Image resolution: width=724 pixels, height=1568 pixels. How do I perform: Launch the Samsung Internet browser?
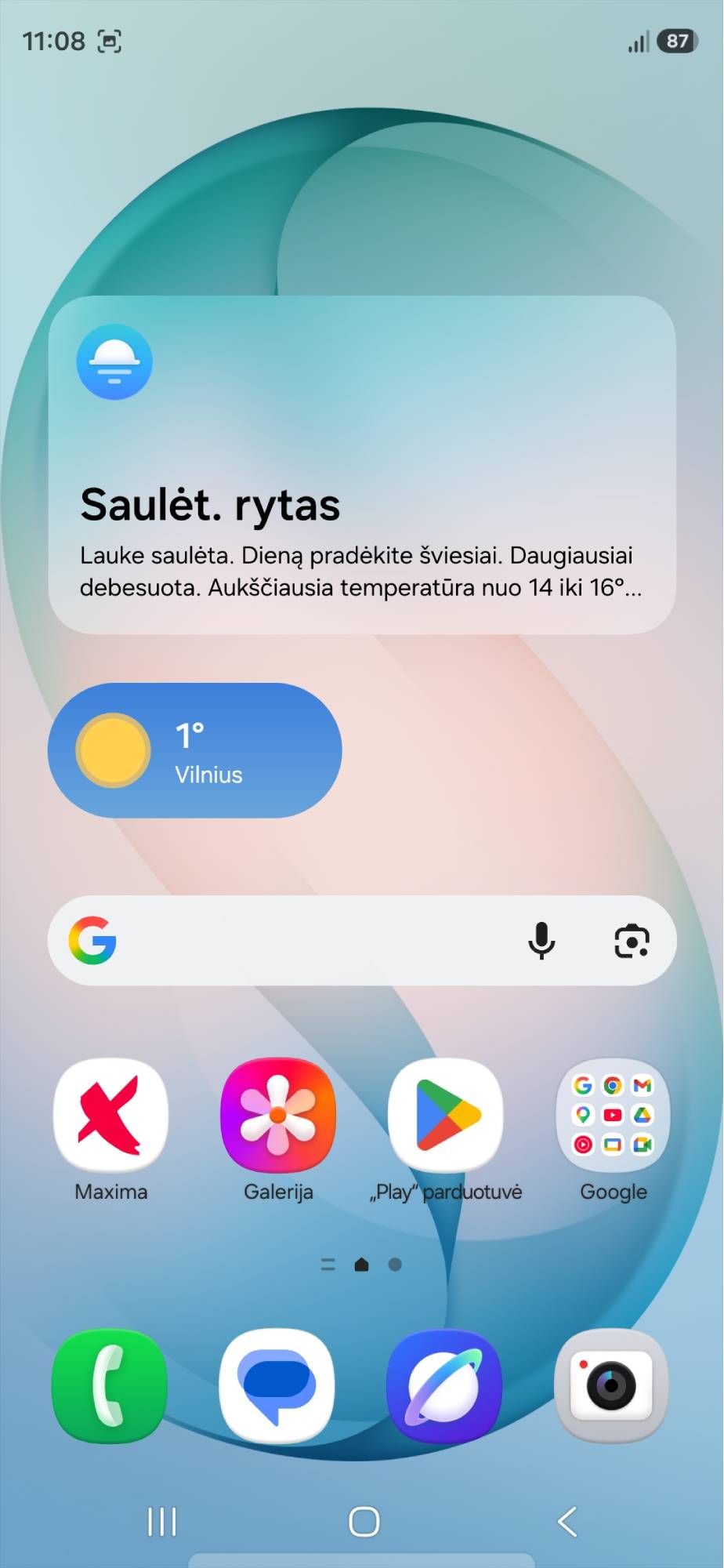[x=445, y=1385]
